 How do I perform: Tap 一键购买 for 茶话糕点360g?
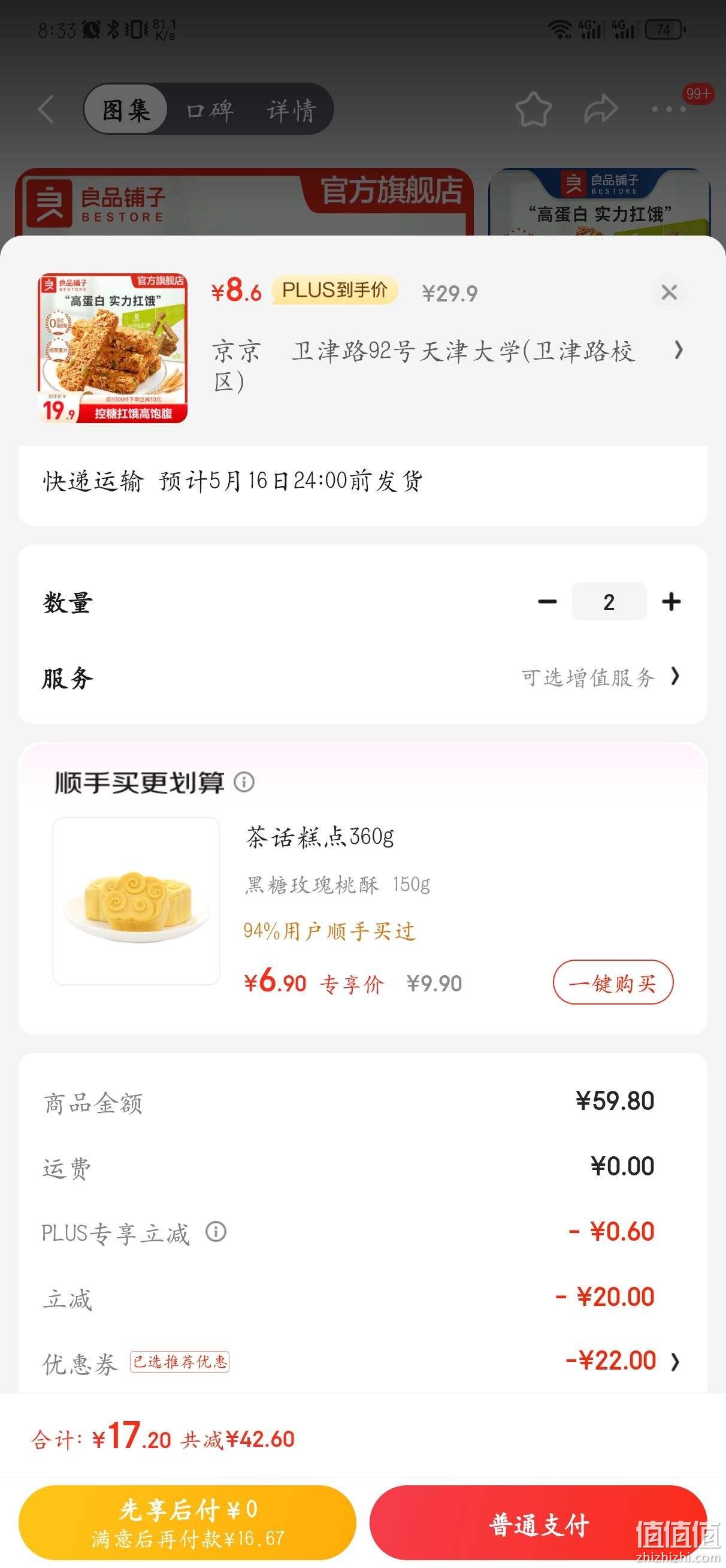(612, 982)
